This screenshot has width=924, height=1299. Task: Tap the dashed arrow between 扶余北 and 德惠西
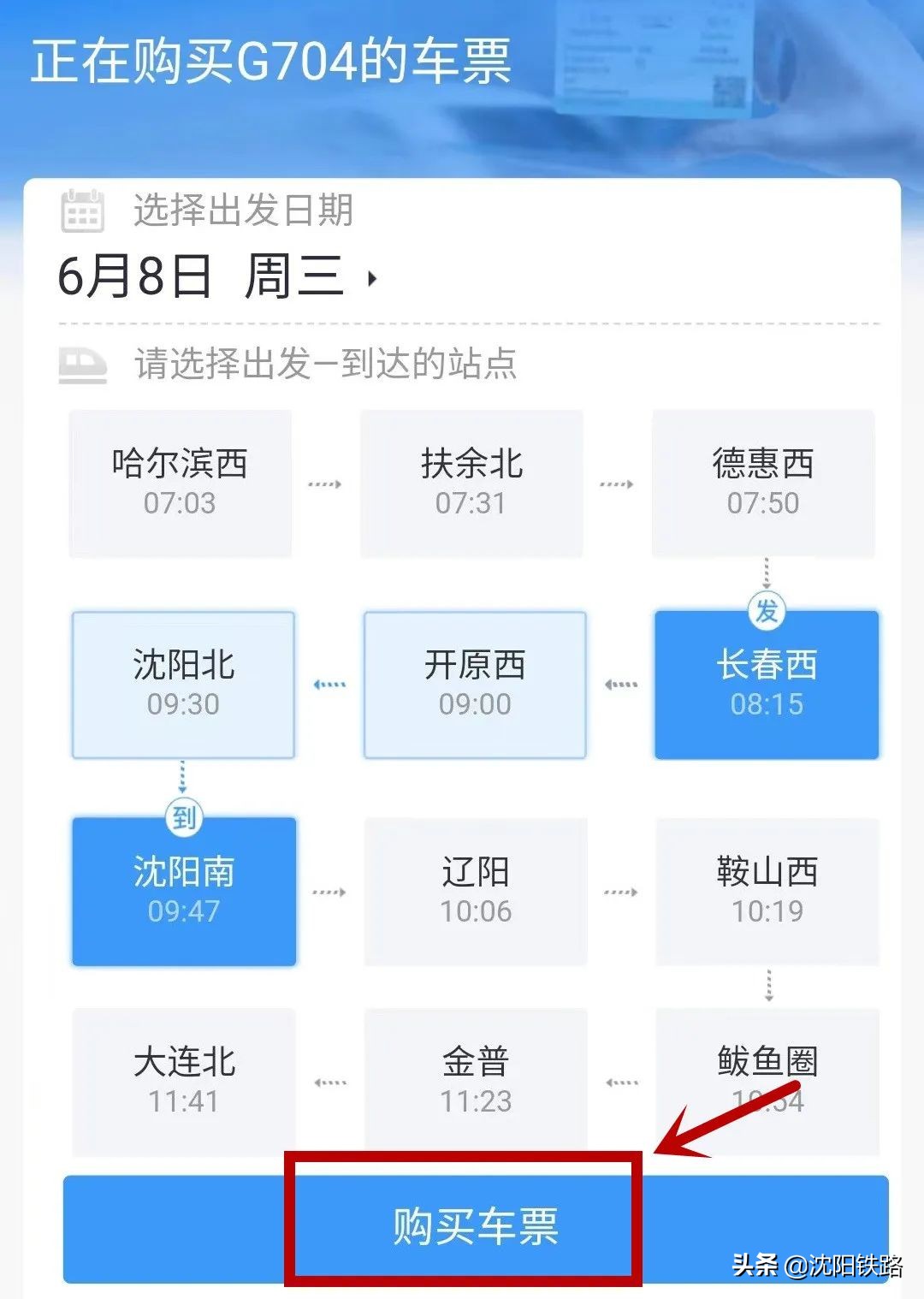click(618, 483)
